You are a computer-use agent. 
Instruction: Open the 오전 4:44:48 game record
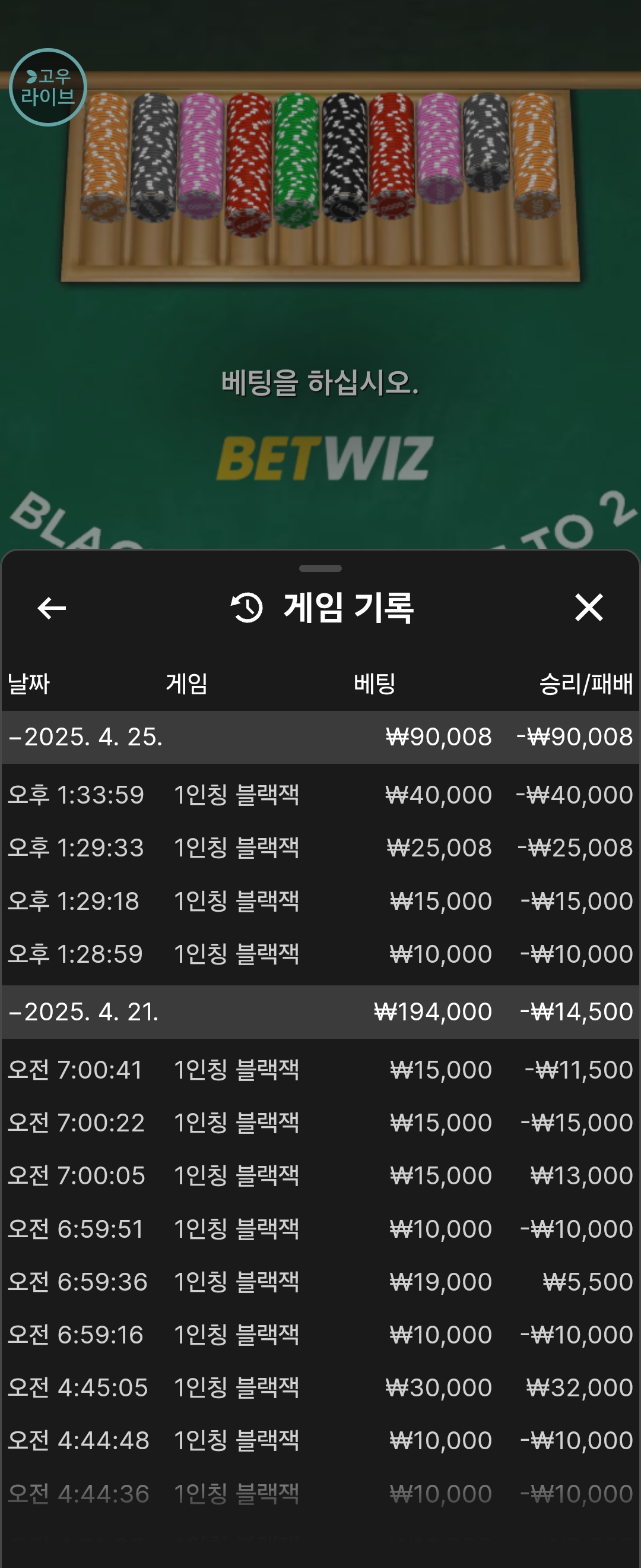tap(320, 1440)
